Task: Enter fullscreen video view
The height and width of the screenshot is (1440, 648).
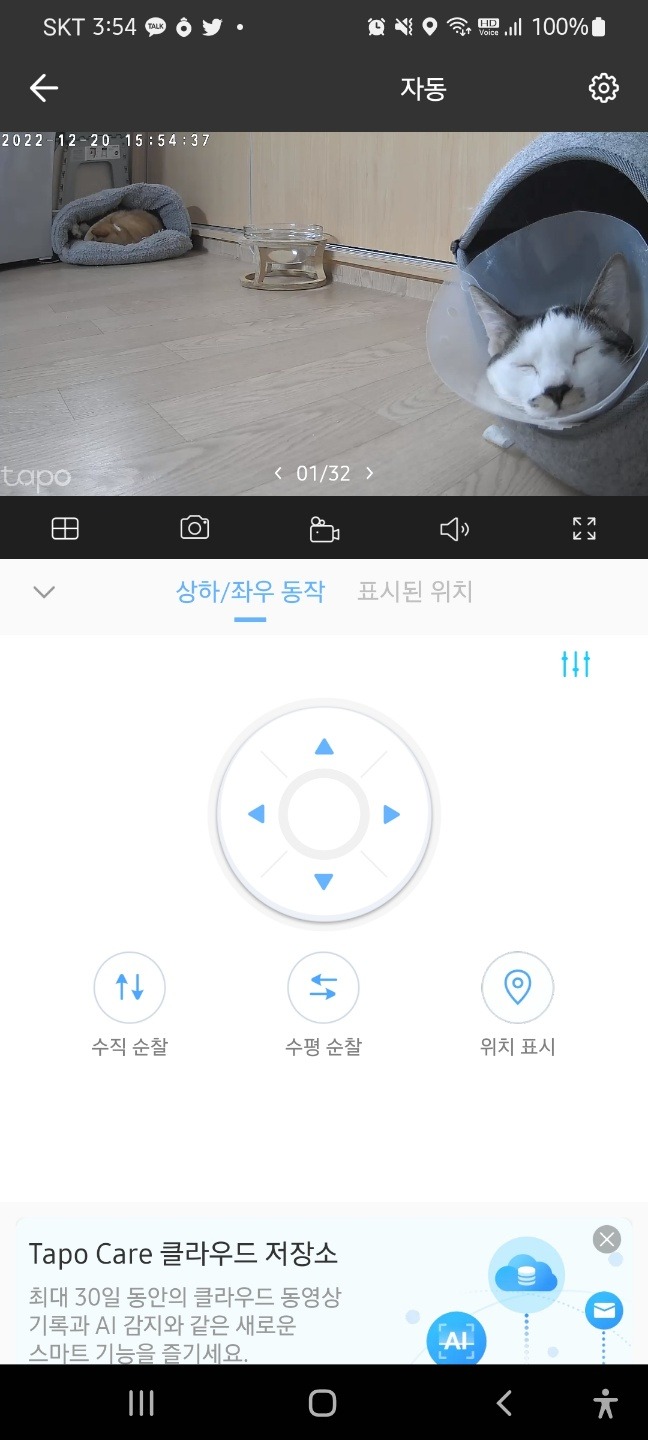Action: coord(584,528)
